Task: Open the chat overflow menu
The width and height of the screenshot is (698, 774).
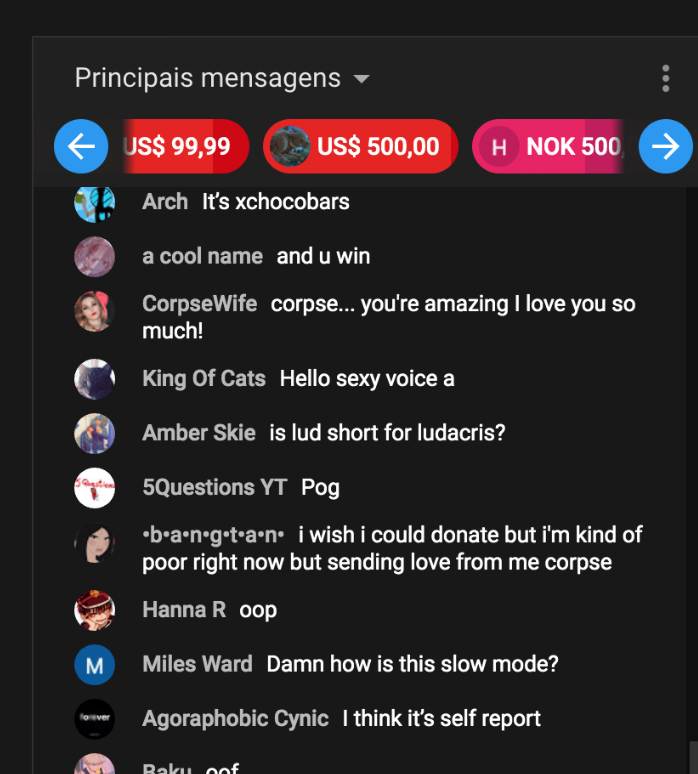Action: pos(665,78)
